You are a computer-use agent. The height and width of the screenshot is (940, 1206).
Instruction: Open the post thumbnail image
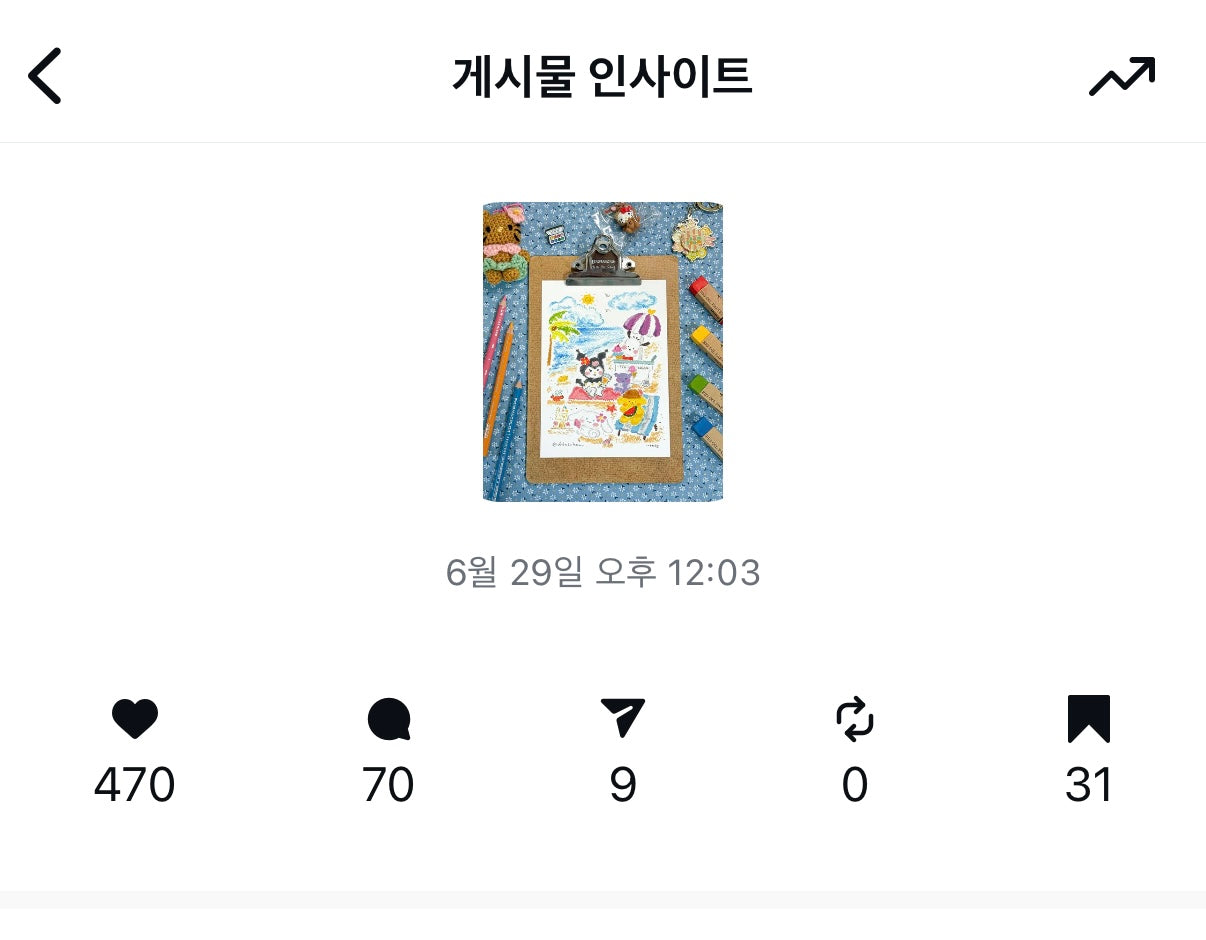[603, 352]
